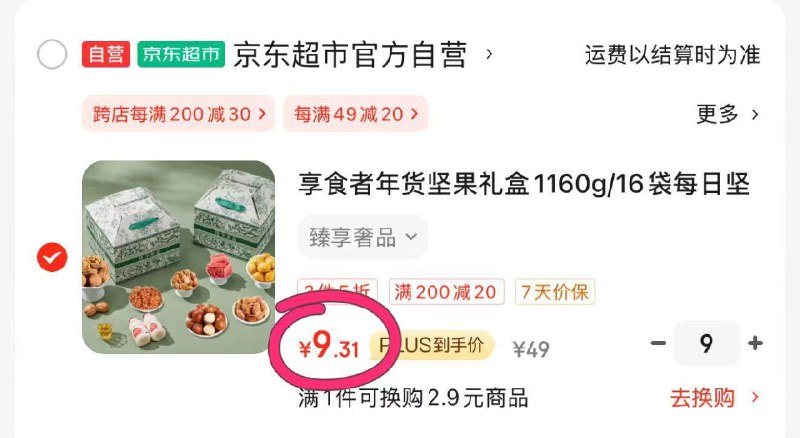Select all items from 京东超市官方自营 store
Image resolution: width=800 pixels, height=438 pixels.
52,54
